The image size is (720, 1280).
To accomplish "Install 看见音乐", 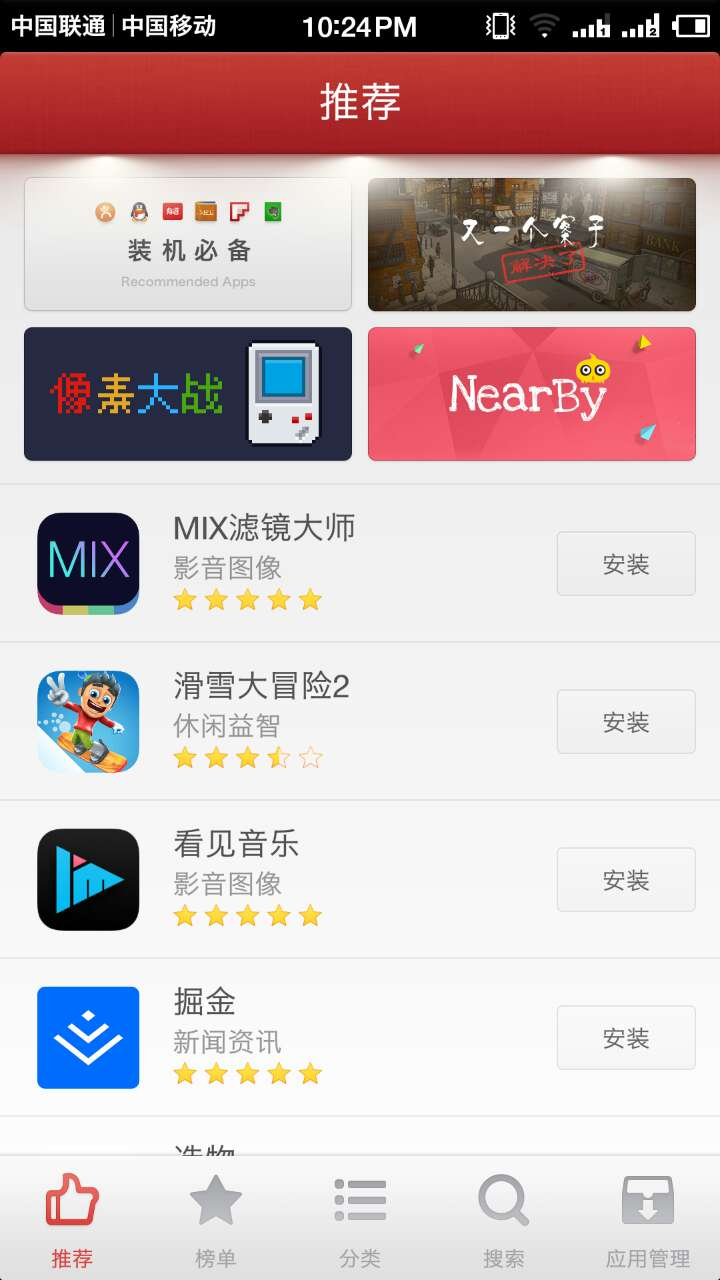I will coord(625,880).
